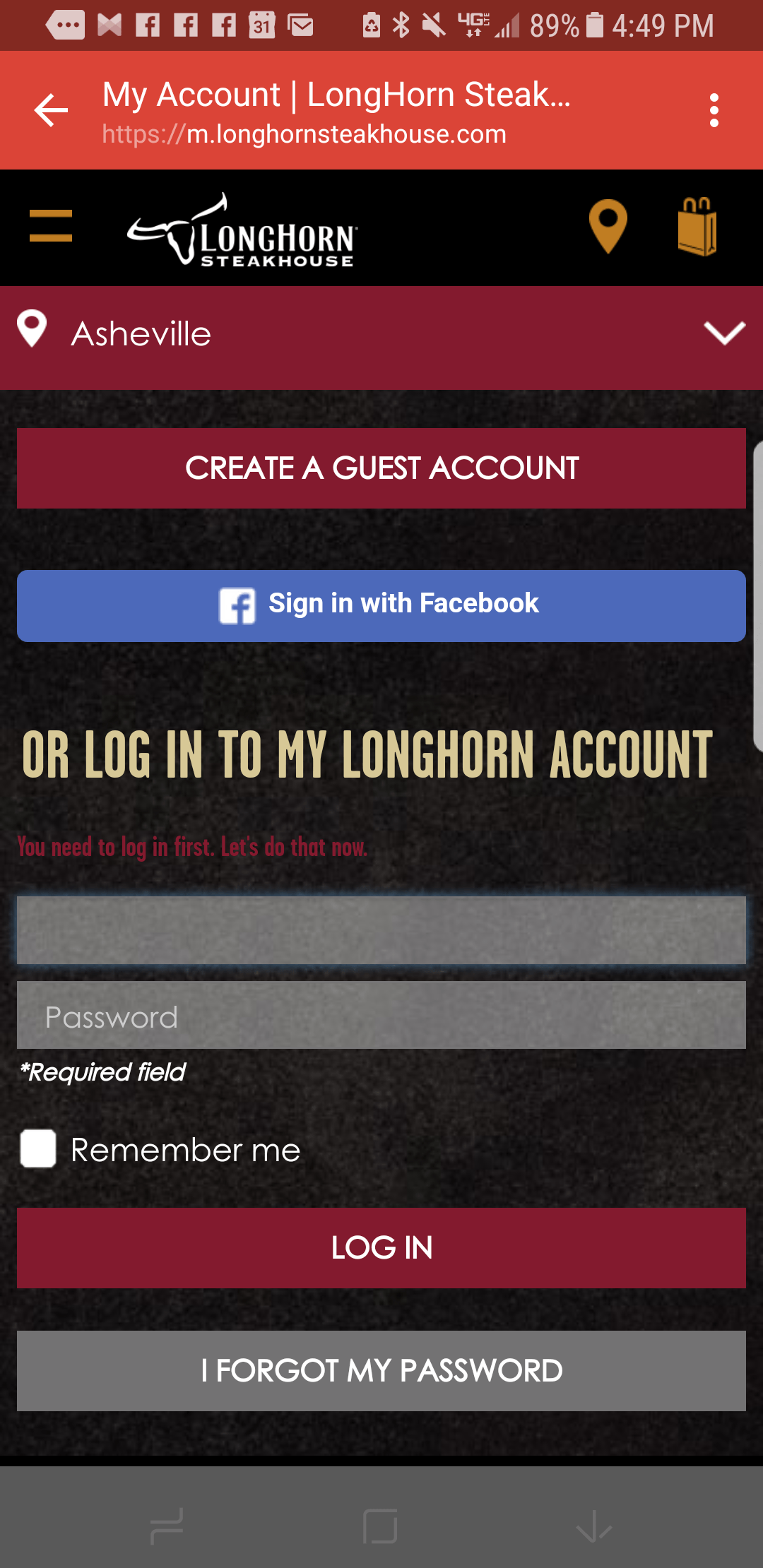Expand the Asheville location dropdown
763x1568 pixels.
[x=724, y=333]
